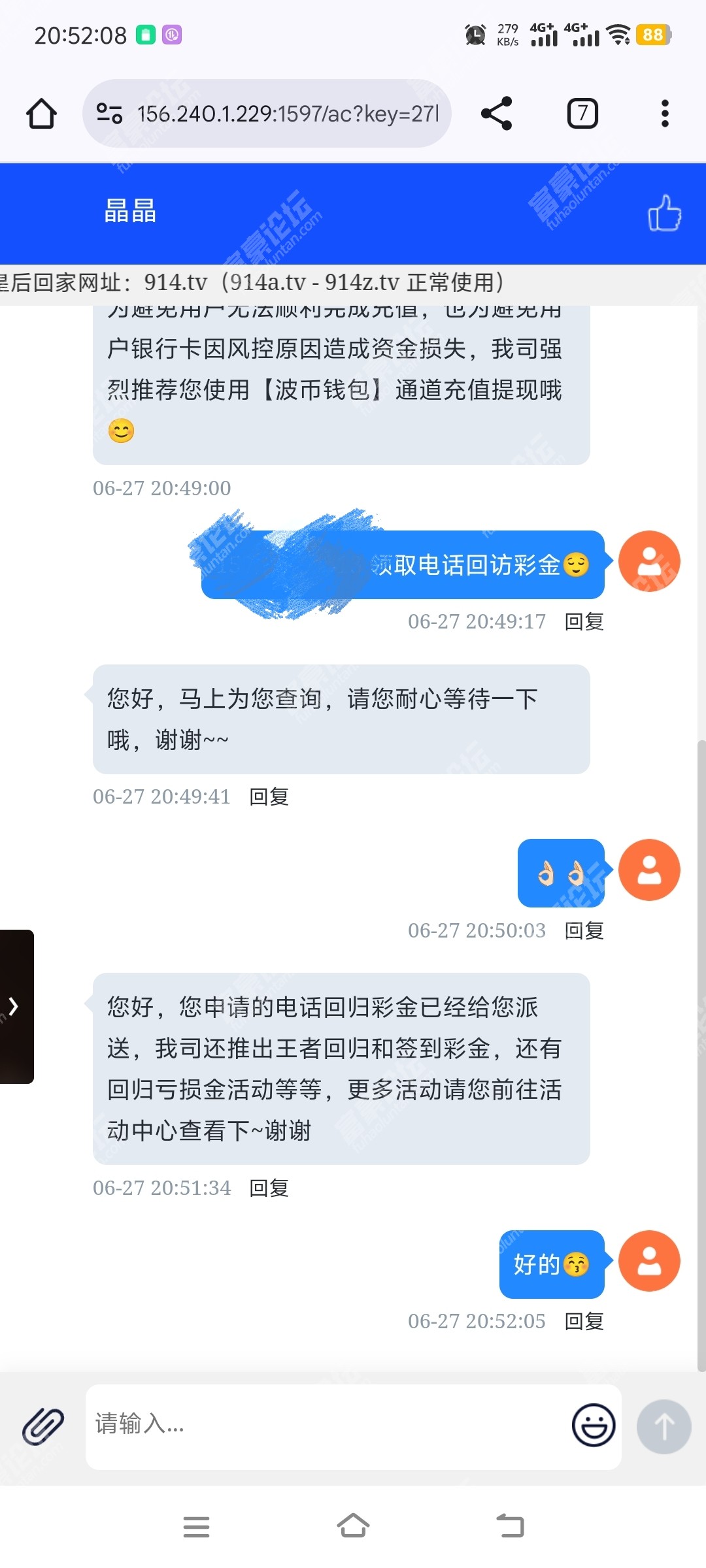Open the browser overflow menu
The width and height of the screenshot is (706, 1568).
coord(664,114)
